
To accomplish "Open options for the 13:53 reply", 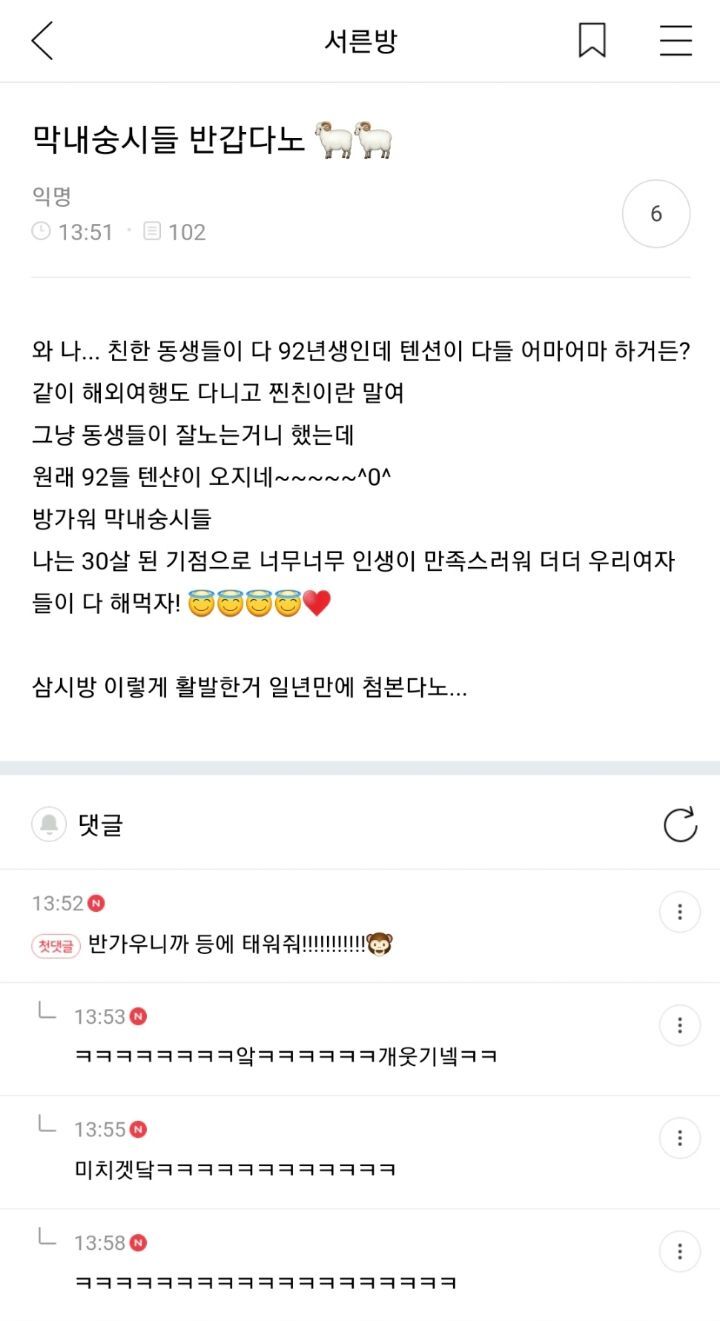I will point(680,1025).
